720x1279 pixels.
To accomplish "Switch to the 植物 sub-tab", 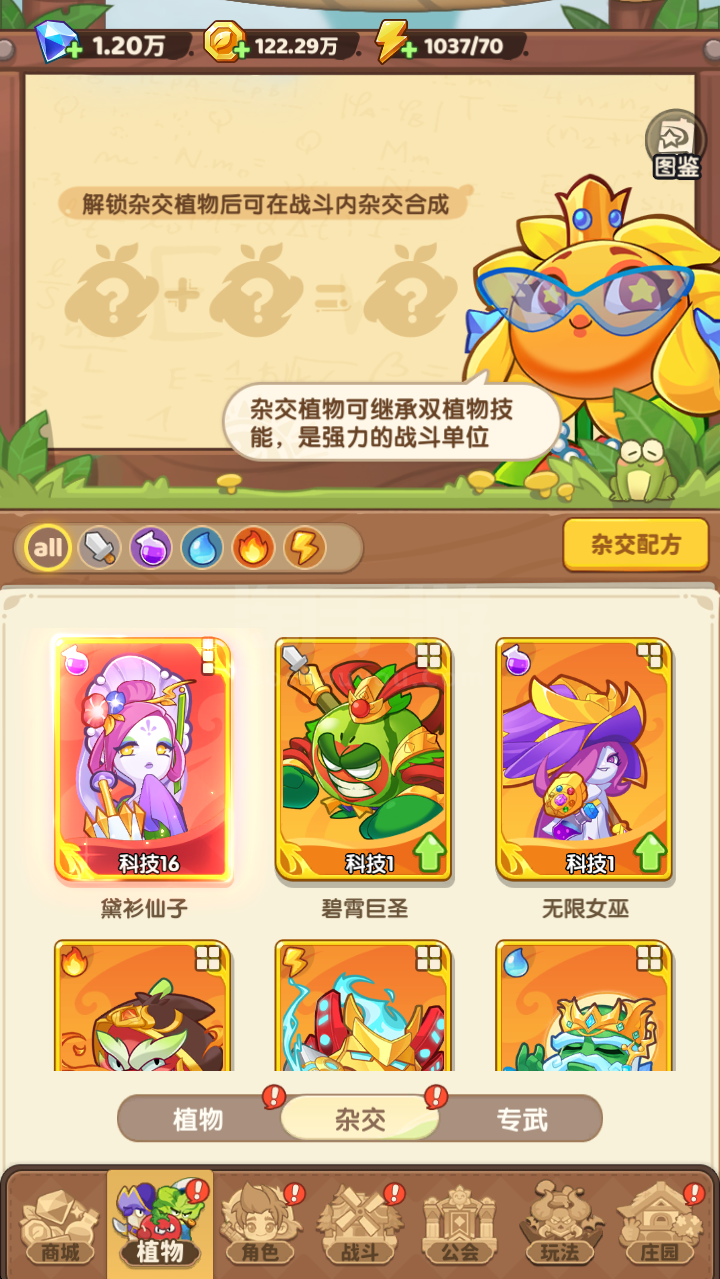I will (x=198, y=1119).
